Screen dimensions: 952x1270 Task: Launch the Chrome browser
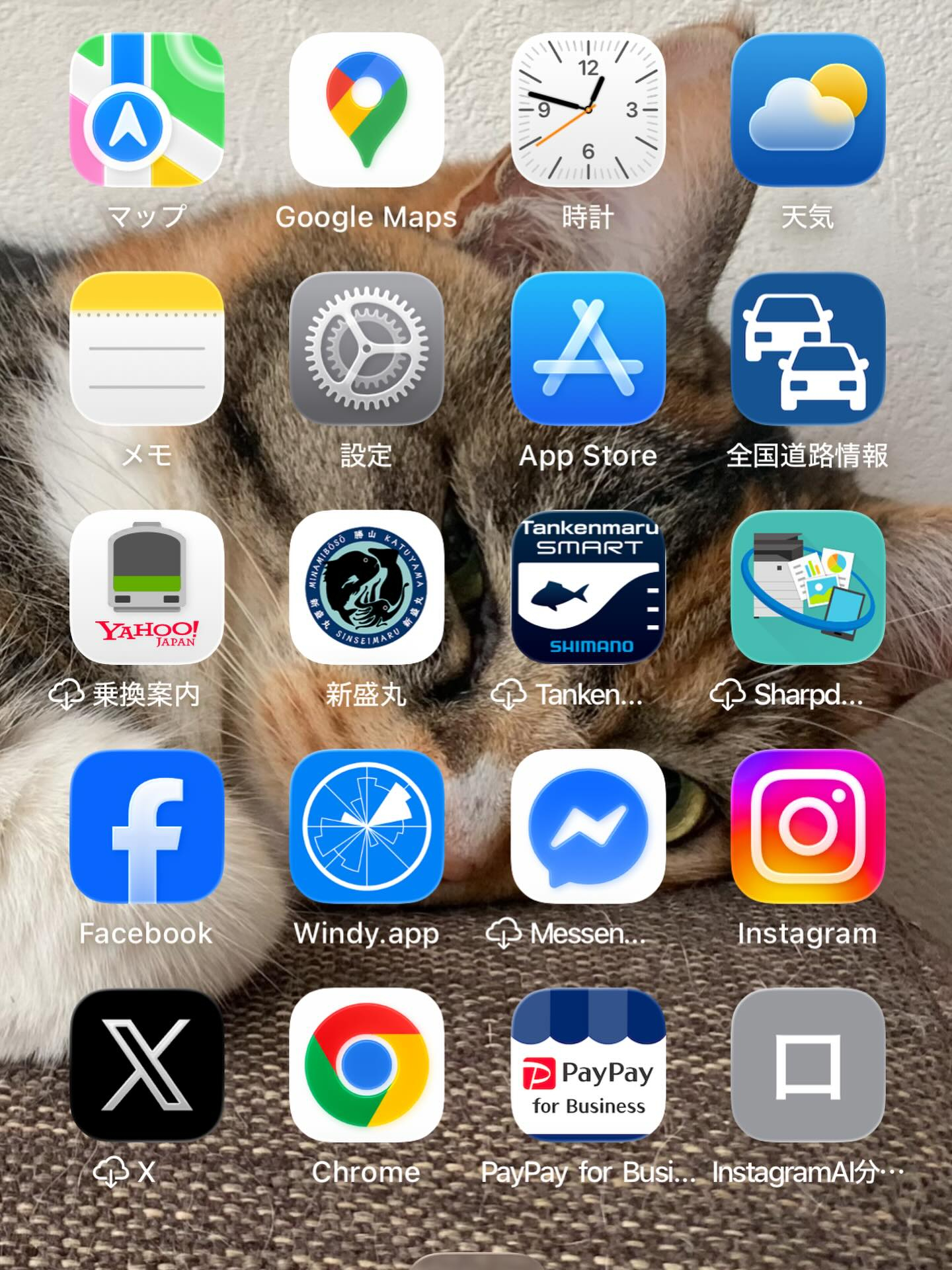(x=366, y=1065)
